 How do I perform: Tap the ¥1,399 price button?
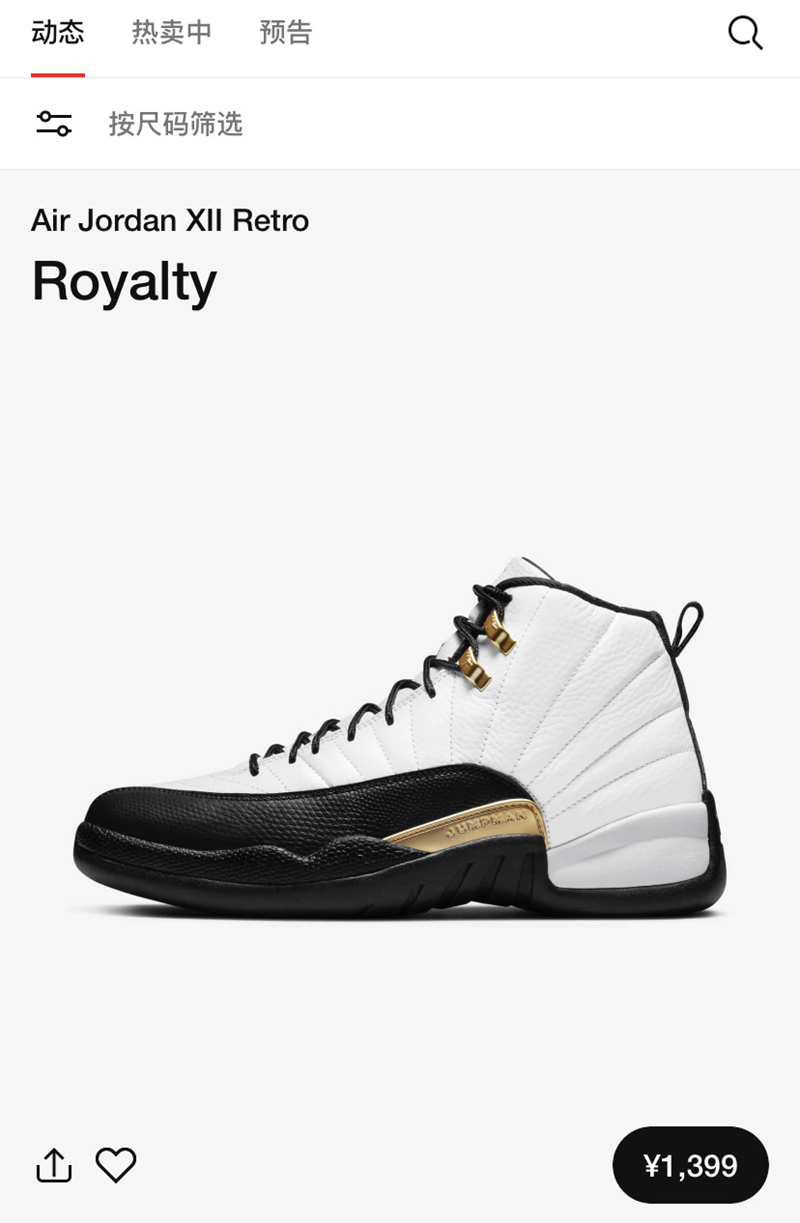pyautogui.click(x=690, y=1165)
